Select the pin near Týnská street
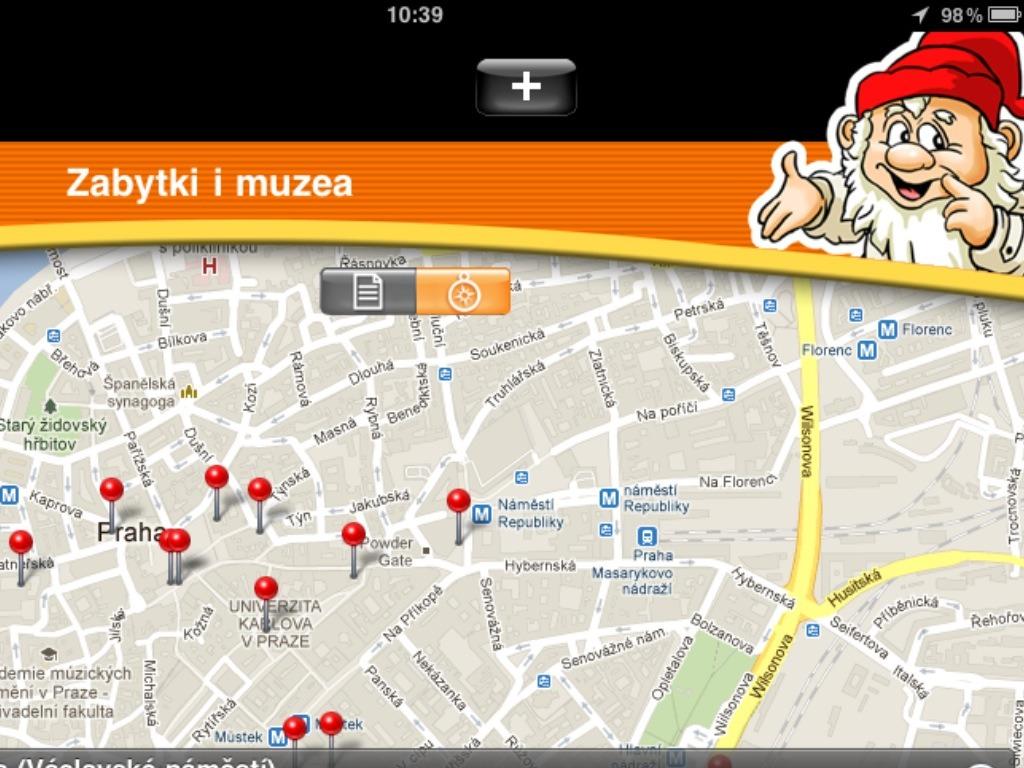Viewport: 1024px width, 768px height. pyautogui.click(x=259, y=490)
